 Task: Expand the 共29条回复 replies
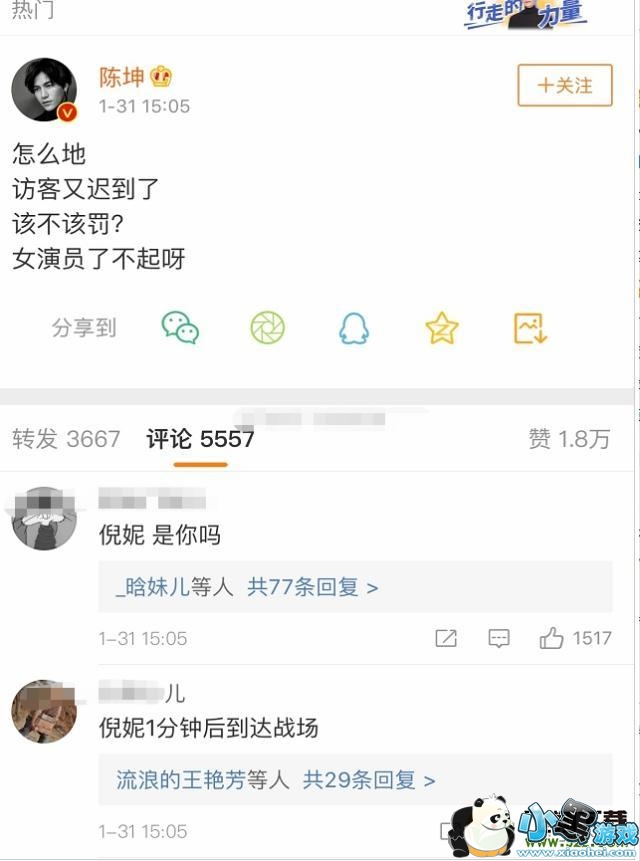369,779
